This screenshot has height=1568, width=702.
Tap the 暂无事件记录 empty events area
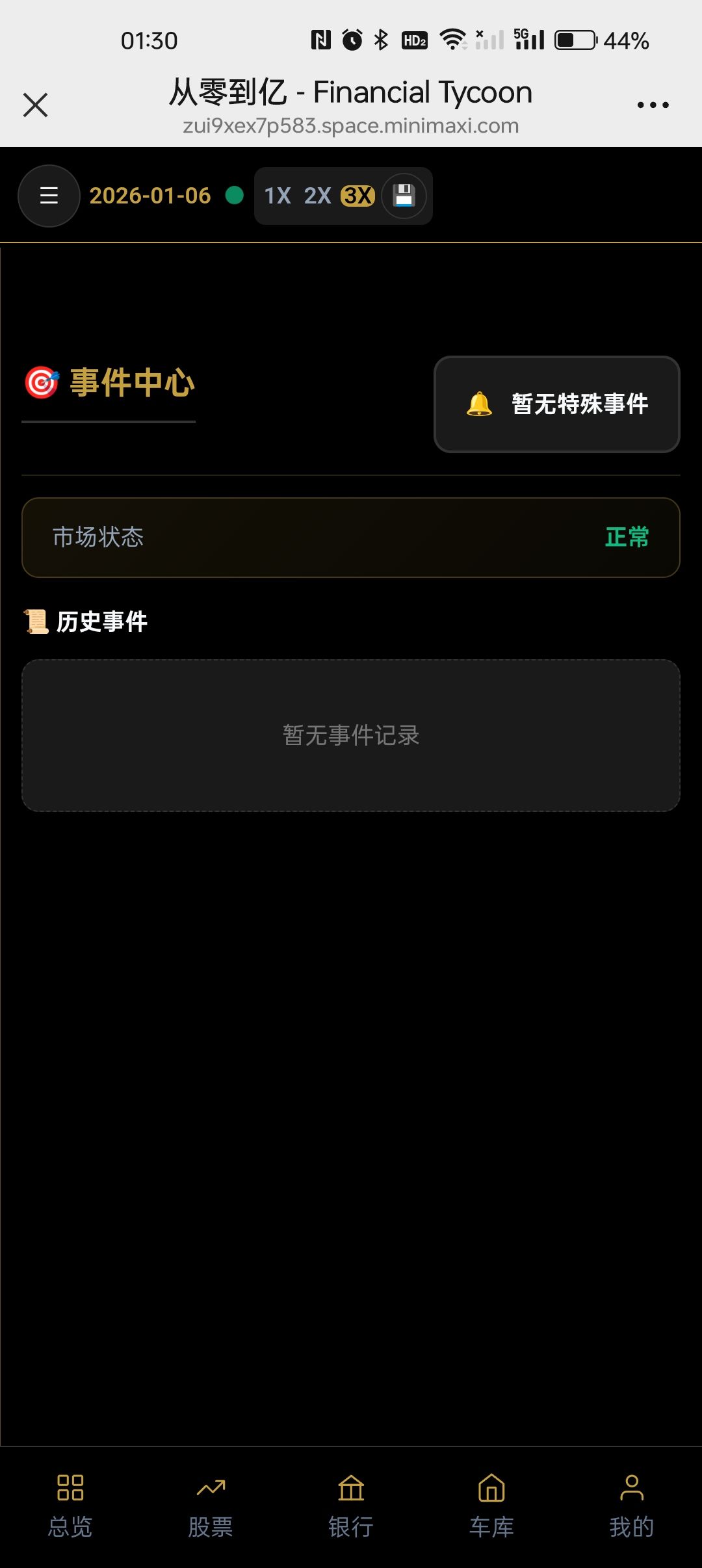coord(351,735)
